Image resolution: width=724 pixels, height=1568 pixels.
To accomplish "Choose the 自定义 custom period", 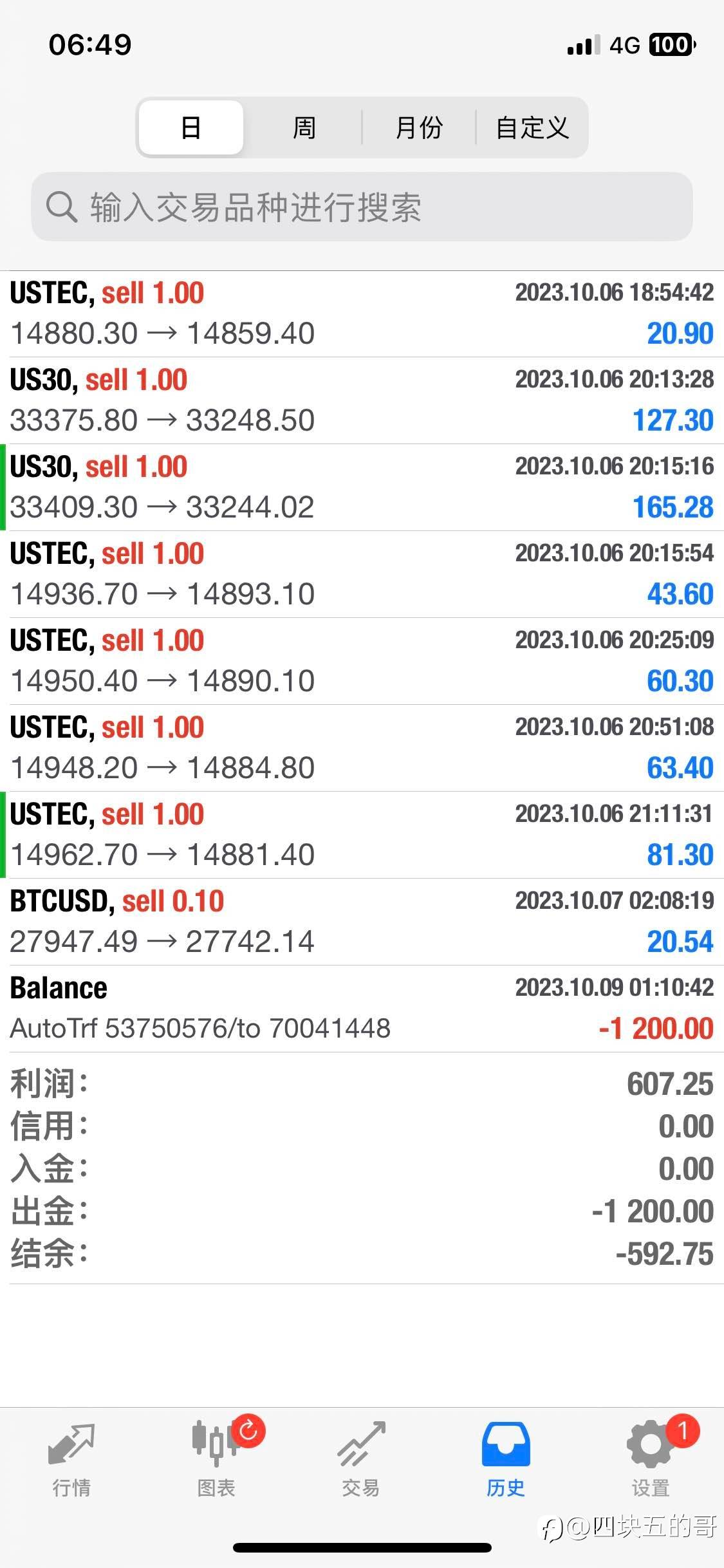I will pos(532,127).
